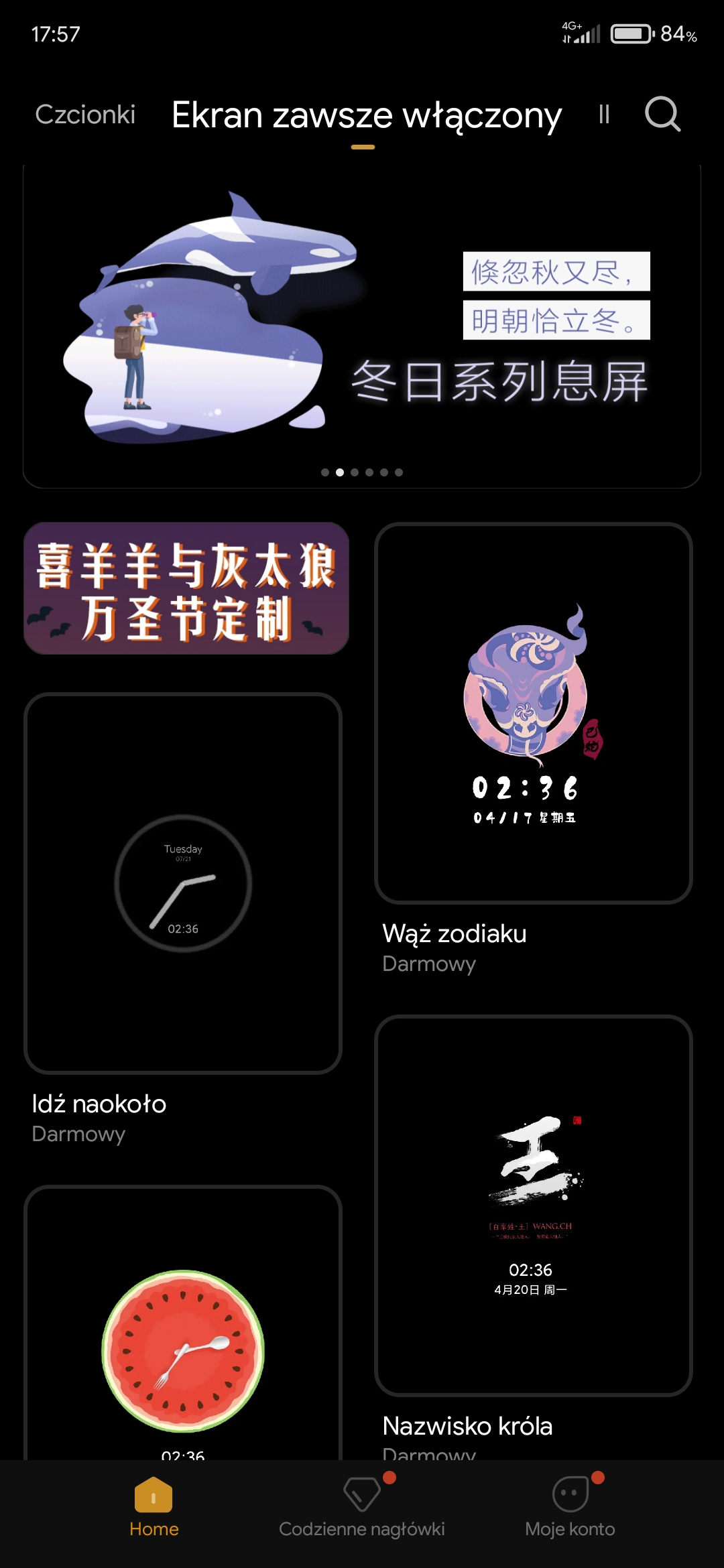724x1568 pixels.
Task: Open the Idź naokoło clock theme
Action: click(183, 883)
